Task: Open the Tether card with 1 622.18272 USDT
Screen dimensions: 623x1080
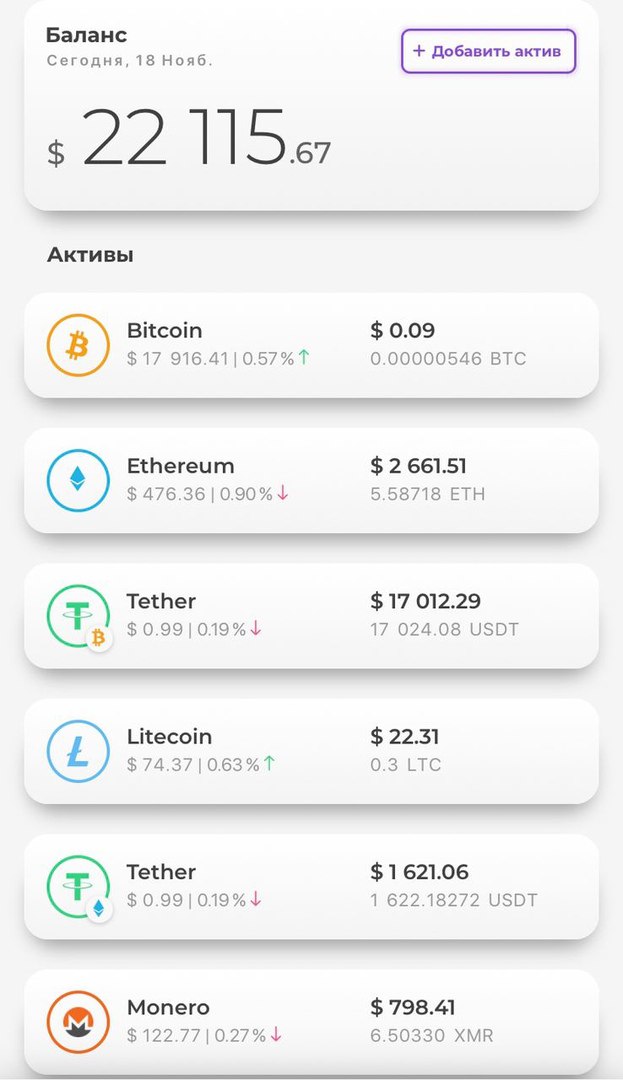Action: (311, 886)
